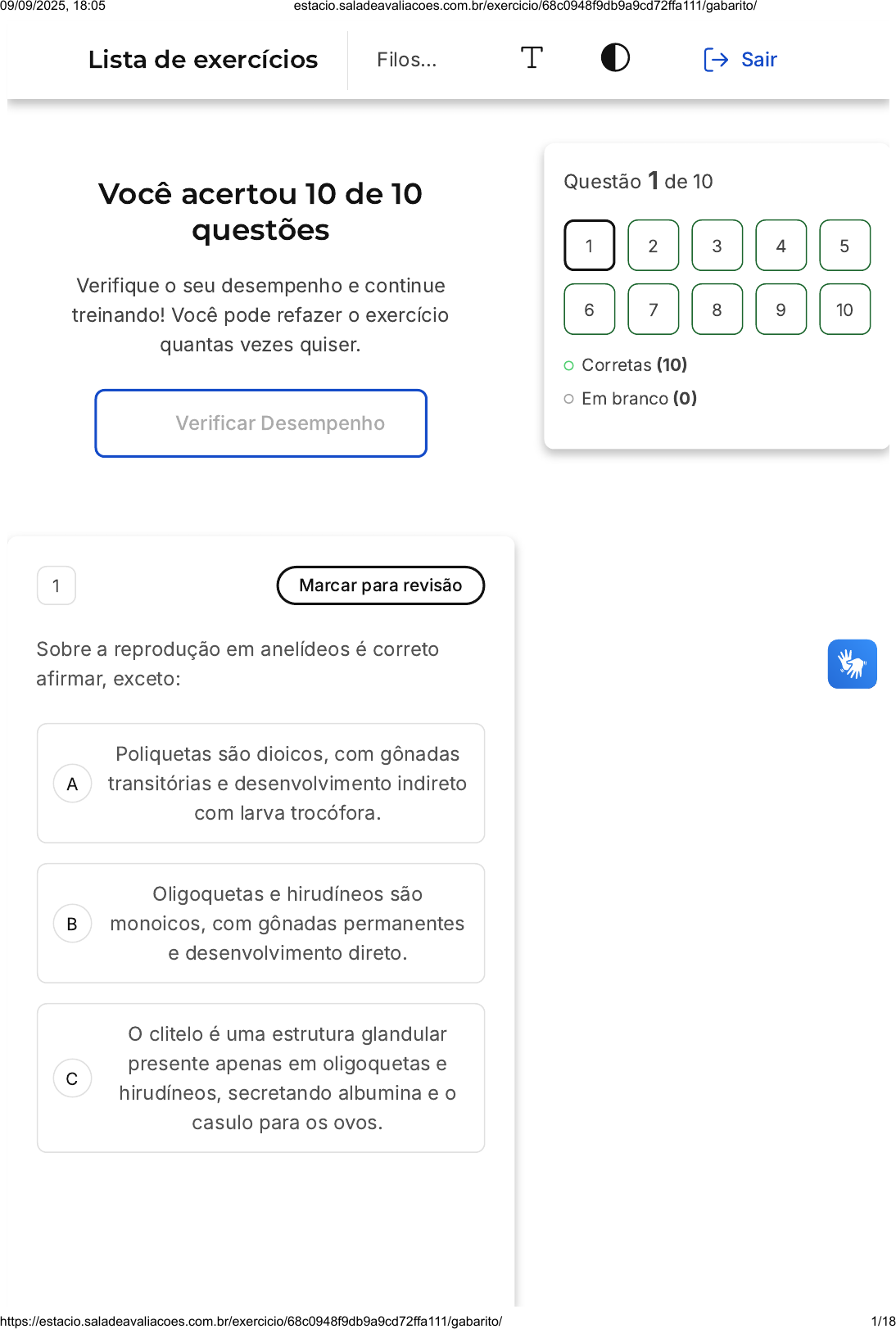The height and width of the screenshot is (1329, 896).
Task: Open the text size icon
Action: click(x=532, y=58)
